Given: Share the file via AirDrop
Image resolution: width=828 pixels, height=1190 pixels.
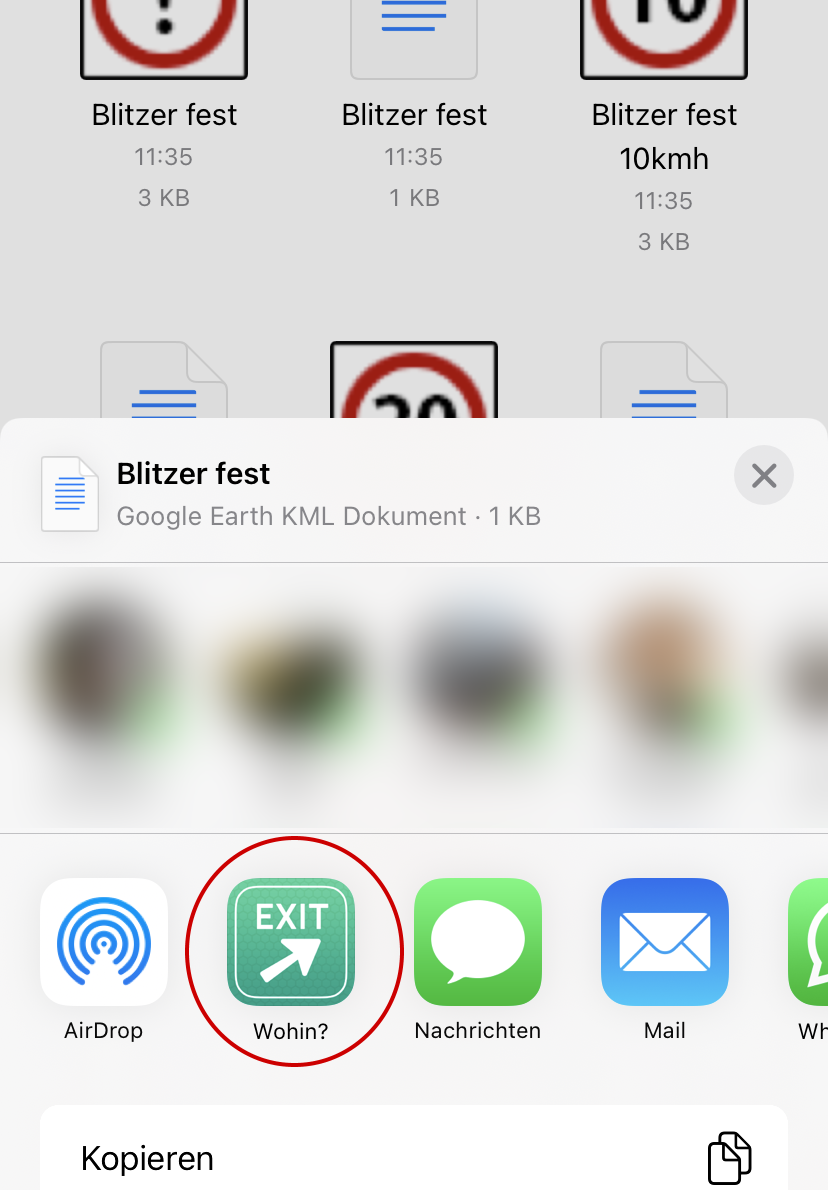Looking at the screenshot, I should pyautogui.click(x=104, y=942).
